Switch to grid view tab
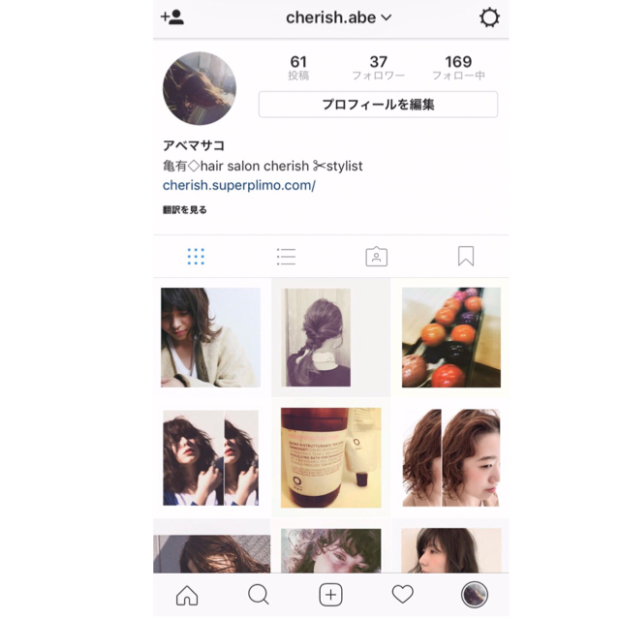The width and height of the screenshot is (620, 620). [x=196, y=257]
